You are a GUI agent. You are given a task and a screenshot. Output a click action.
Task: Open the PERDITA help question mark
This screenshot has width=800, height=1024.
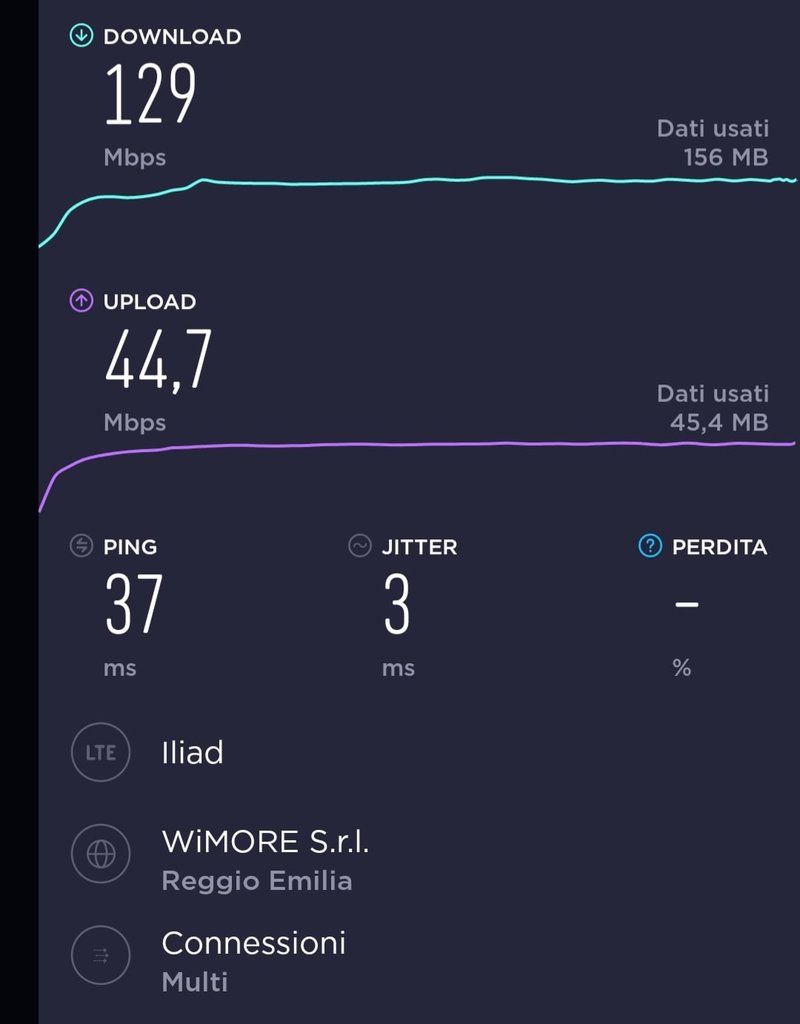tap(650, 546)
